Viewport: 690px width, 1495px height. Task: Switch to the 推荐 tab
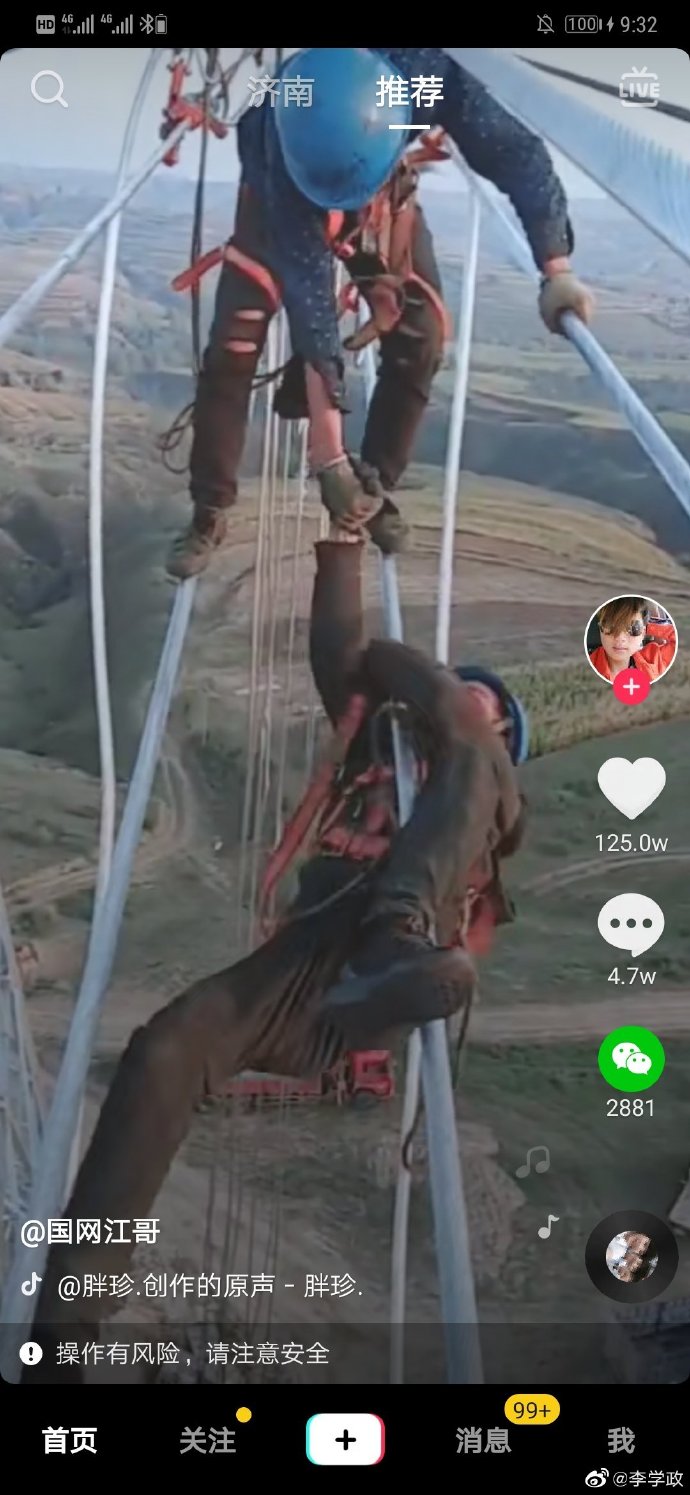coord(409,92)
